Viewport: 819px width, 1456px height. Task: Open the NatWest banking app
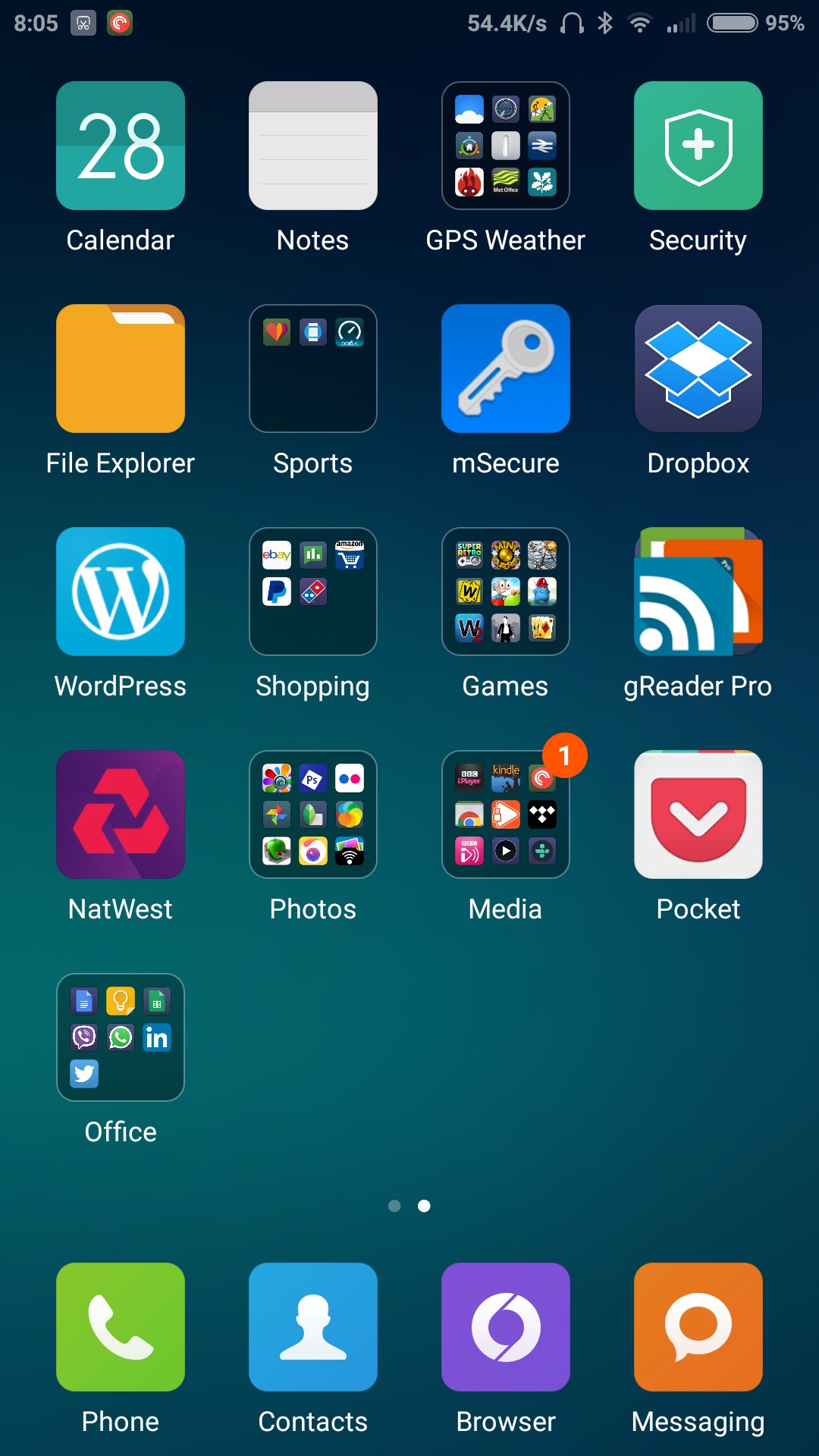pyautogui.click(x=121, y=814)
